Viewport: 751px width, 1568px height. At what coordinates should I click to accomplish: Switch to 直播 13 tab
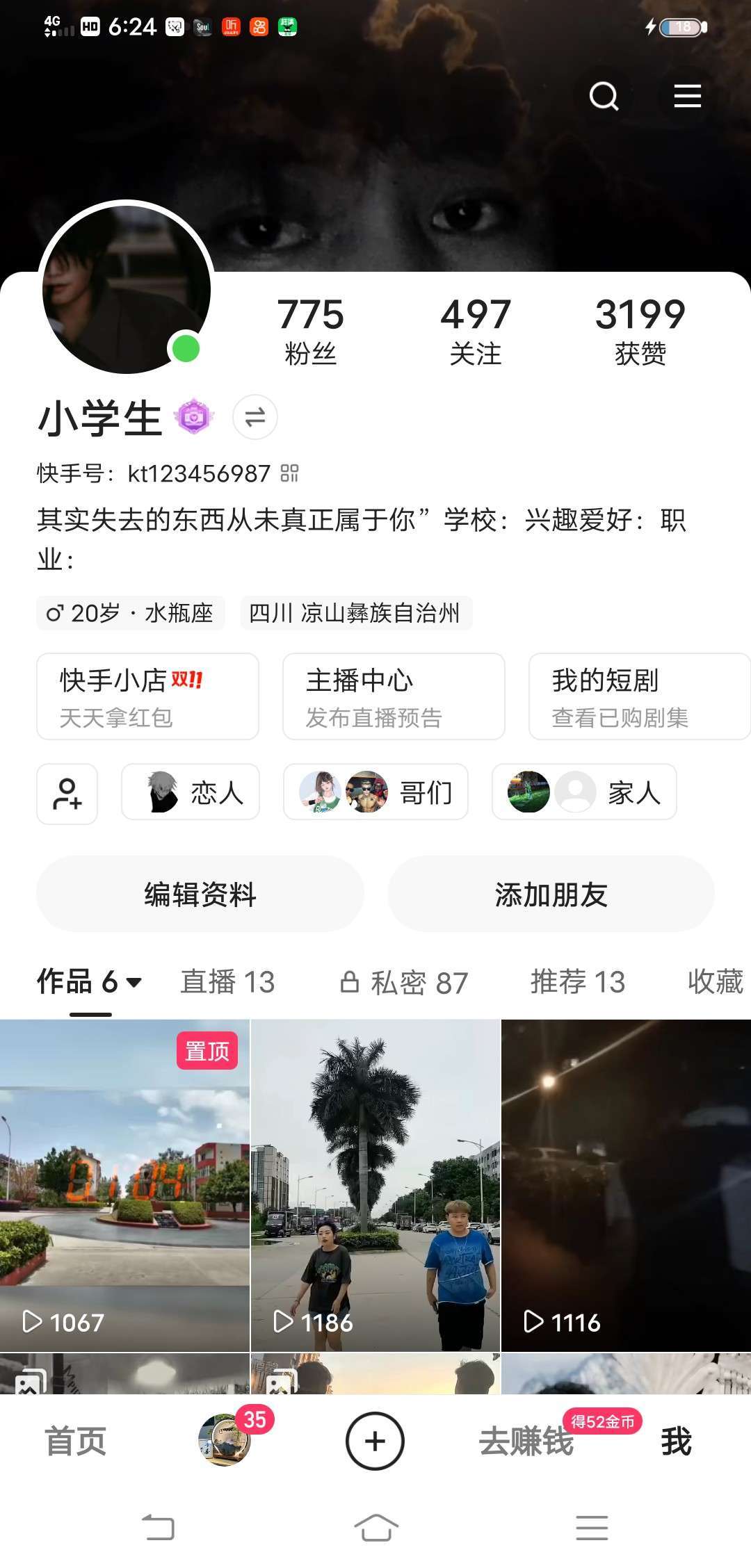227,982
